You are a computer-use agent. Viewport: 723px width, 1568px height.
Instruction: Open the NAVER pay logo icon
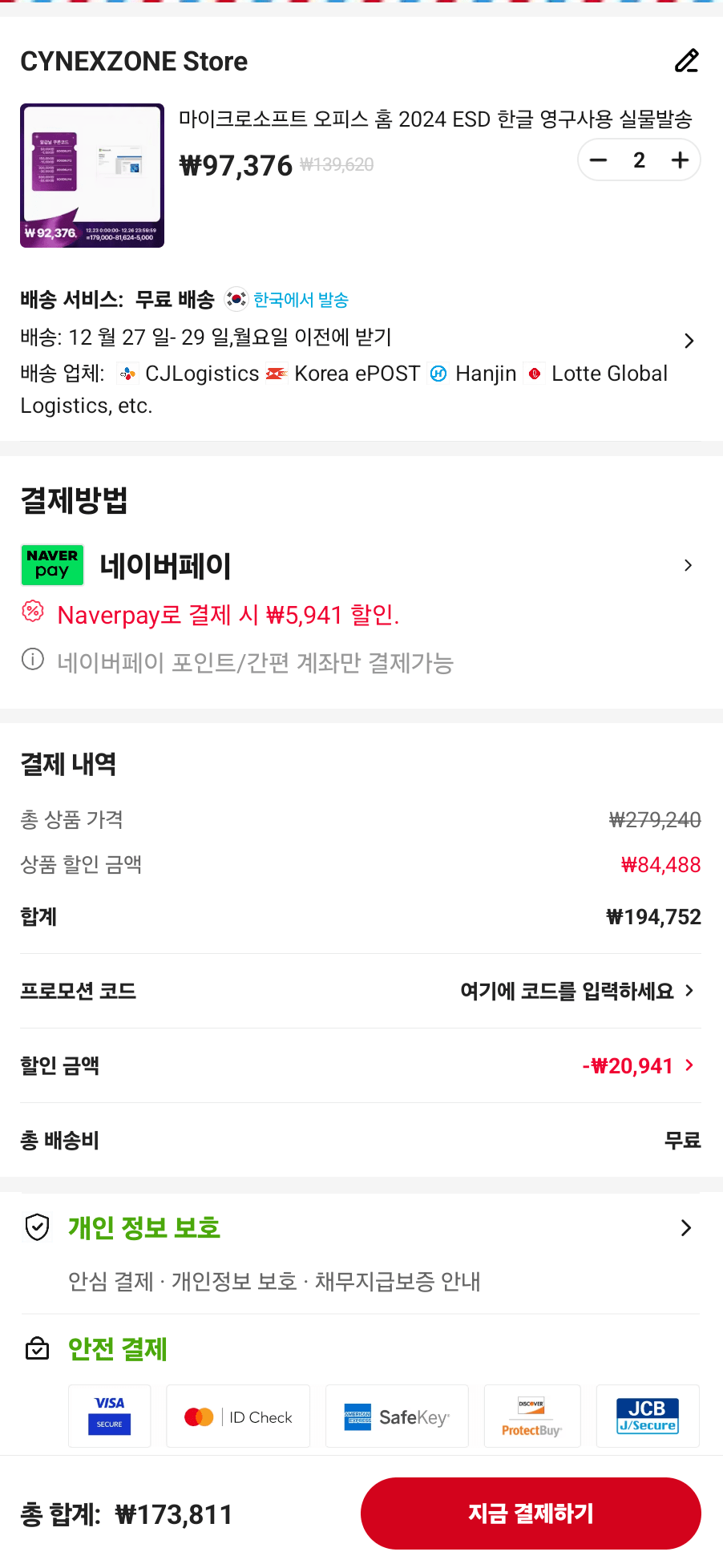pyautogui.click(x=52, y=565)
